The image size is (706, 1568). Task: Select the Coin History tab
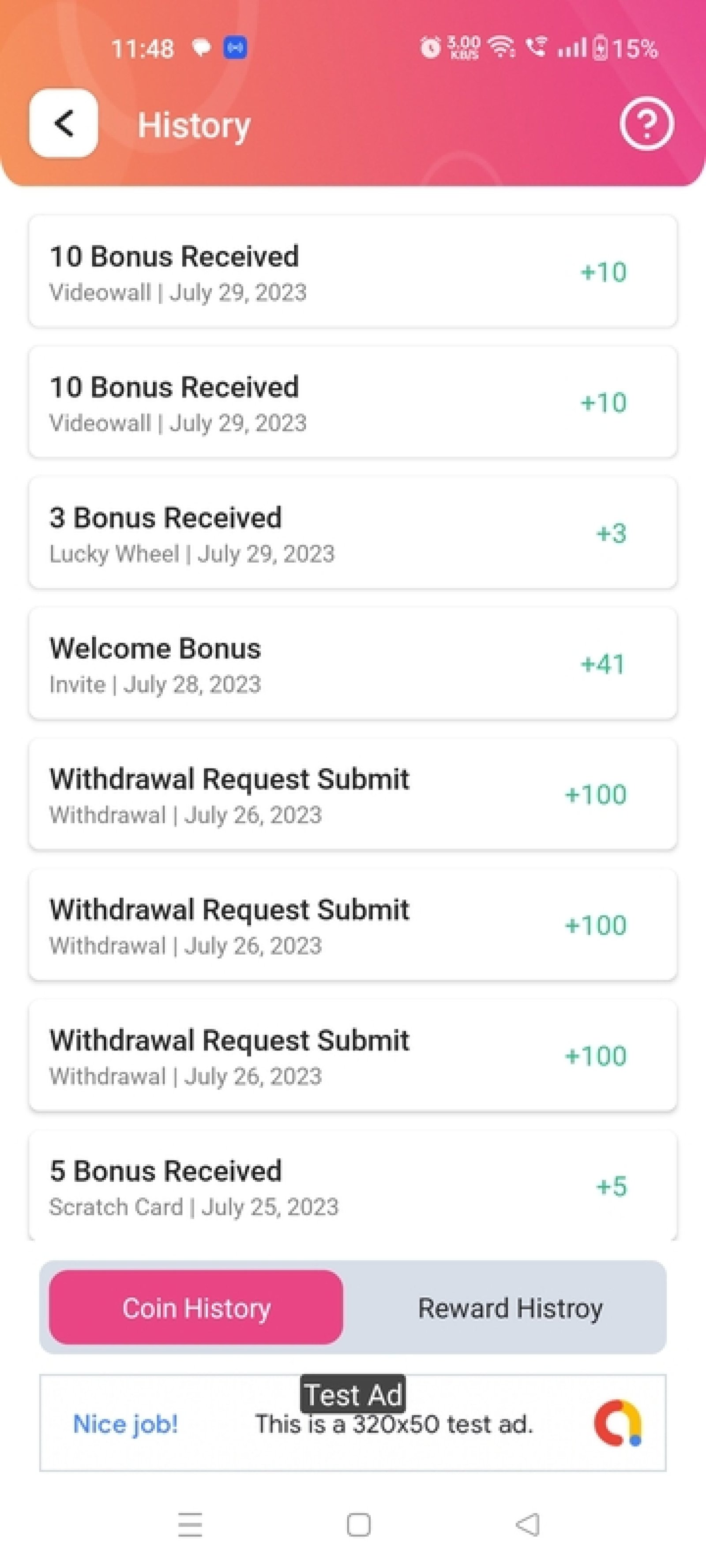point(196,1307)
